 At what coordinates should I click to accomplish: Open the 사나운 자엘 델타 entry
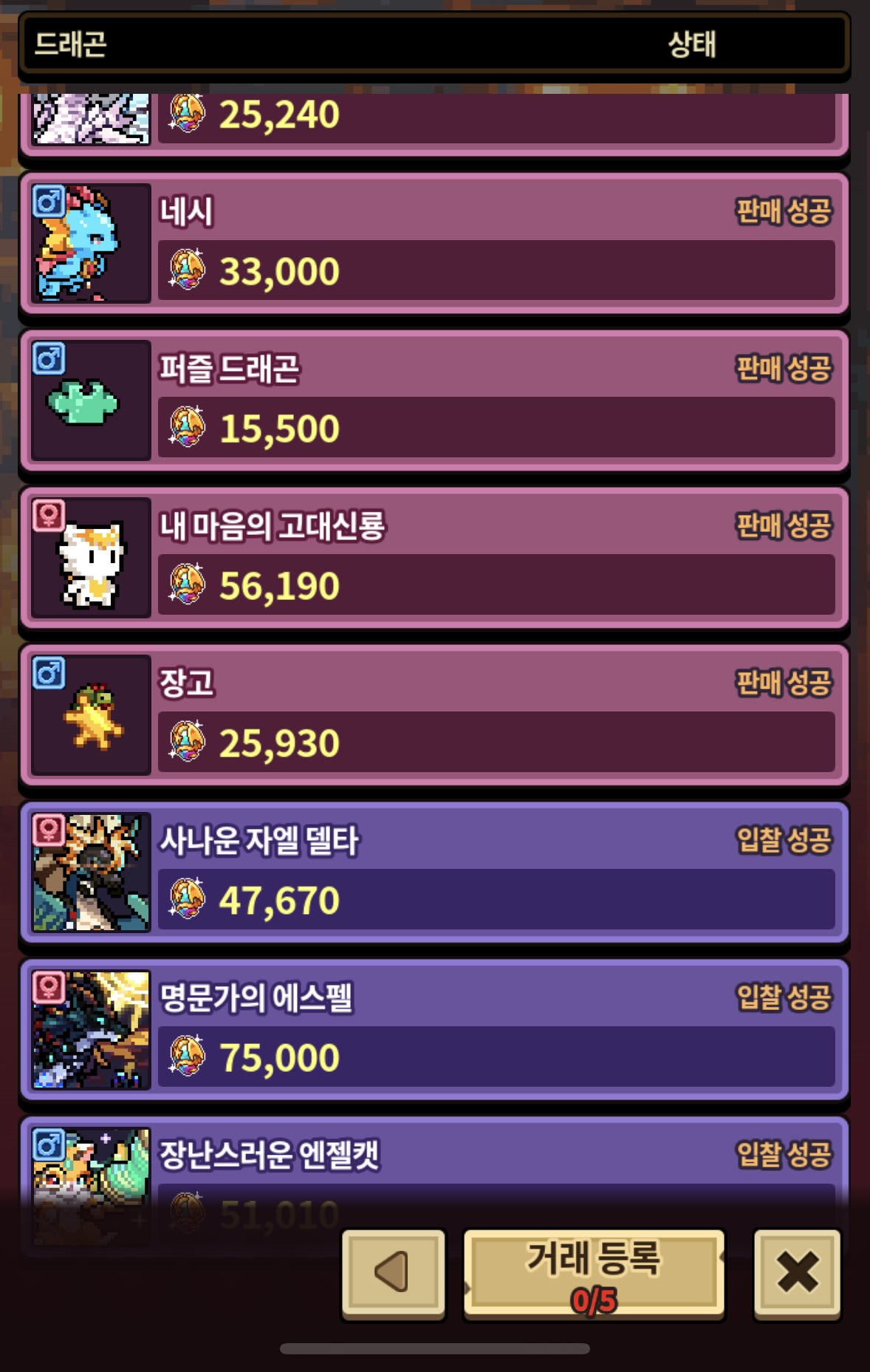pos(434,873)
